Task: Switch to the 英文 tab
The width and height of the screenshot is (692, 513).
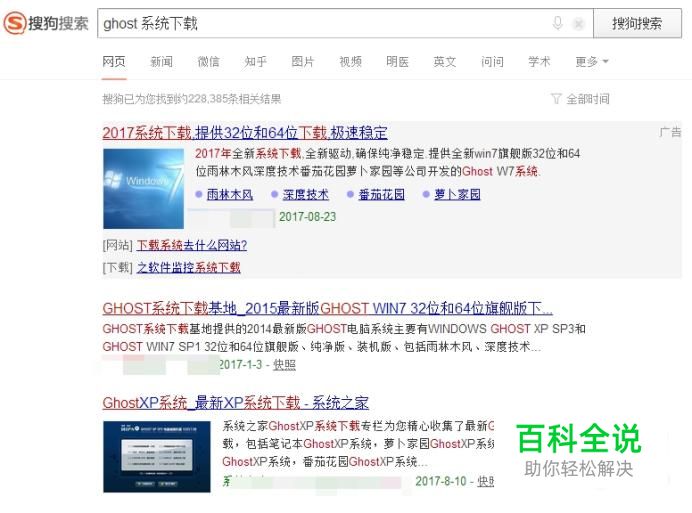Action: 444,62
